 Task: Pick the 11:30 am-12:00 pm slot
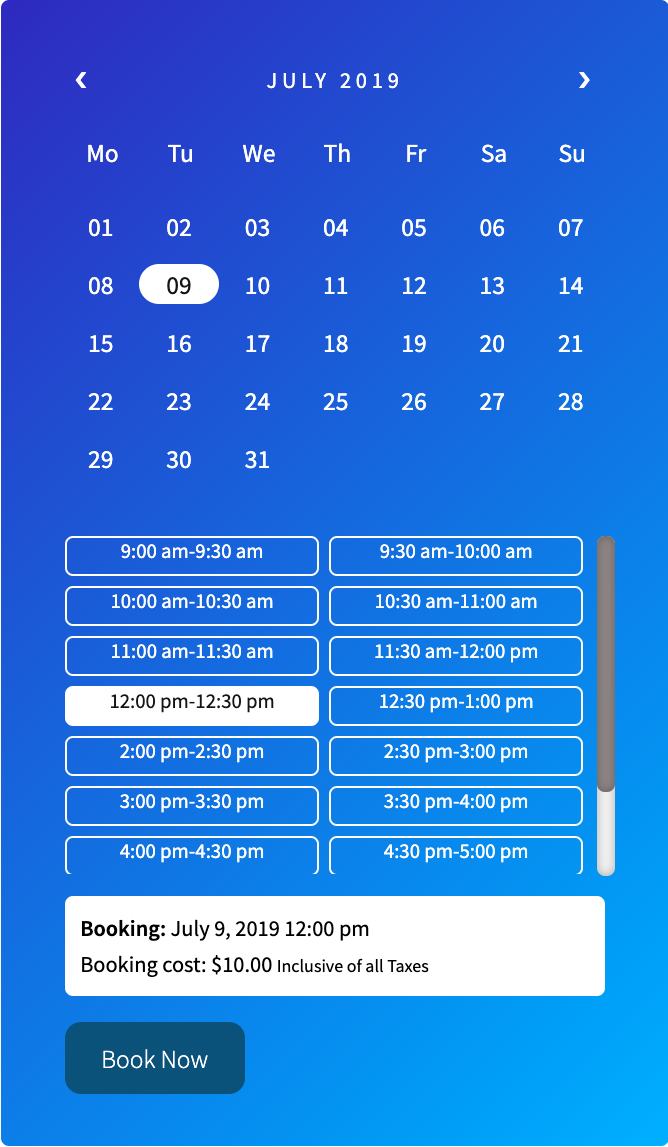(x=456, y=655)
